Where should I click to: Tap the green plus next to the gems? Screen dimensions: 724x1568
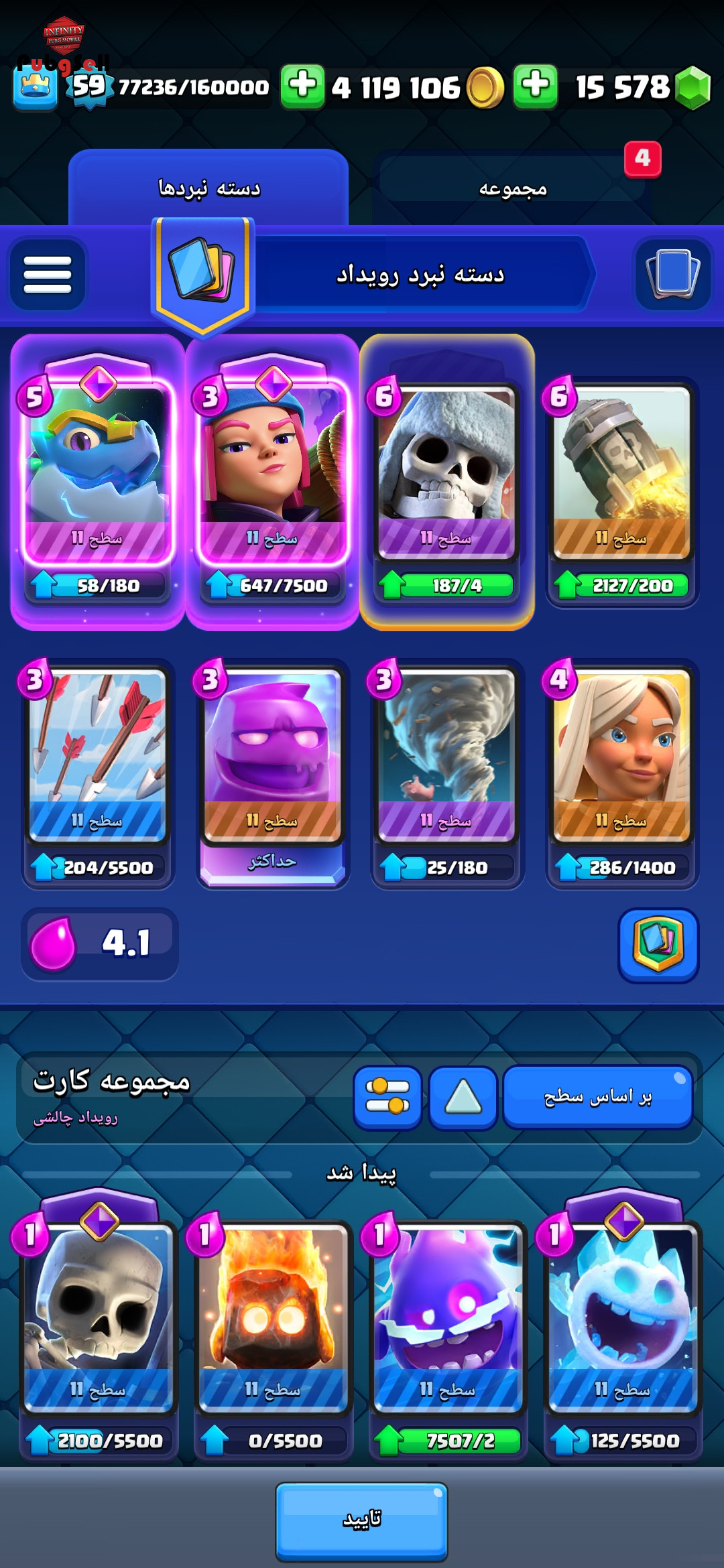pos(535,86)
